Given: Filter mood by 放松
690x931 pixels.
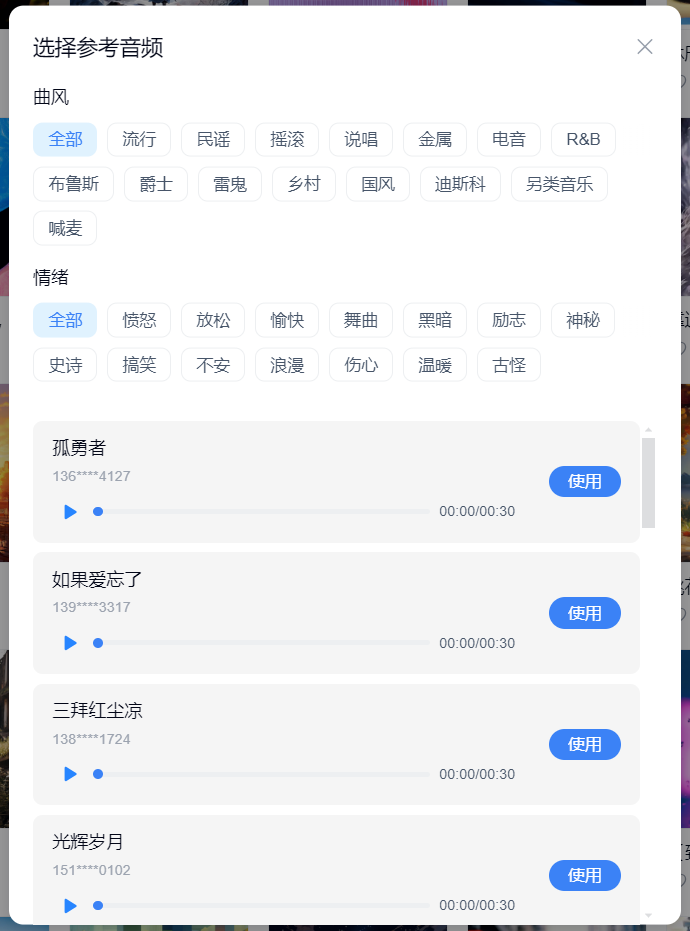Looking at the screenshot, I should pyautogui.click(x=213, y=320).
